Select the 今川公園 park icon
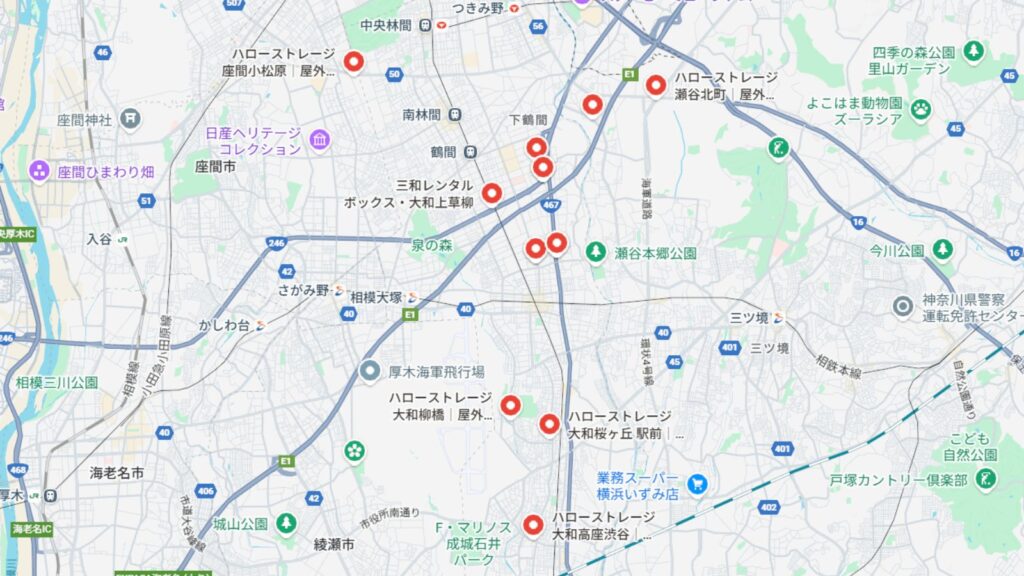The height and width of the screenshot is (576, 1024). point(942,249)
